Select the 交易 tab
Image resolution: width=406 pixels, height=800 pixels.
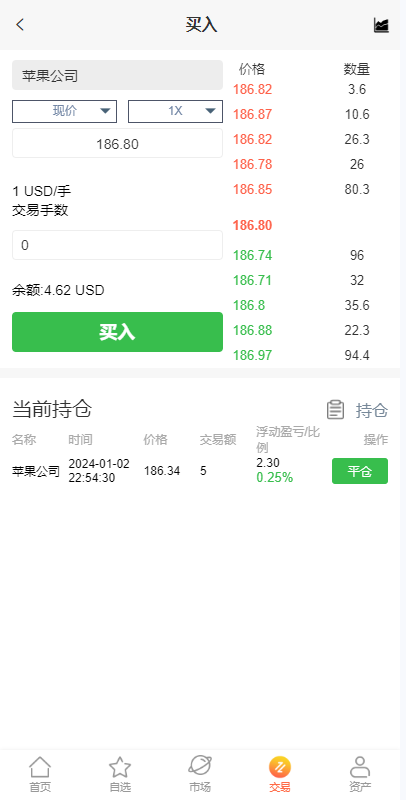pyautogui.click(x=280, y=775)
